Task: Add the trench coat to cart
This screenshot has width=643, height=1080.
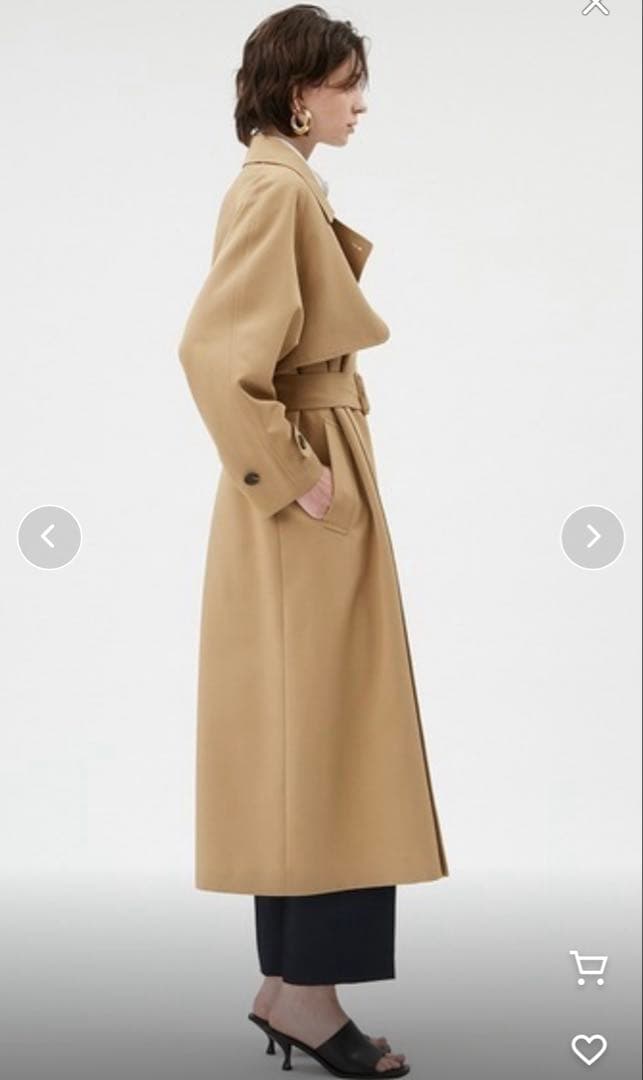Action: [x=588, y=968]
